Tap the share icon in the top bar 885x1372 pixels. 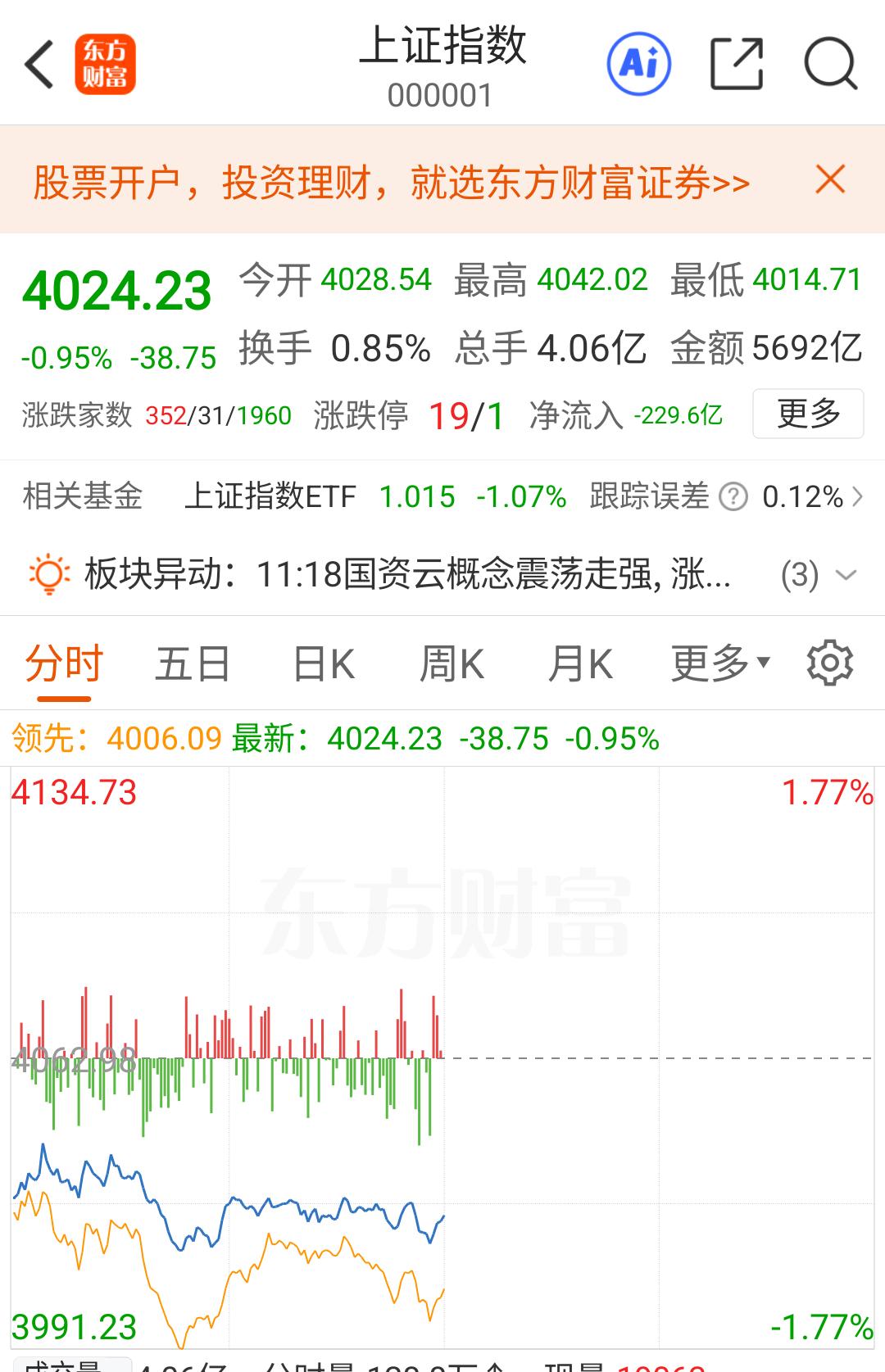[x=736, y=63]
